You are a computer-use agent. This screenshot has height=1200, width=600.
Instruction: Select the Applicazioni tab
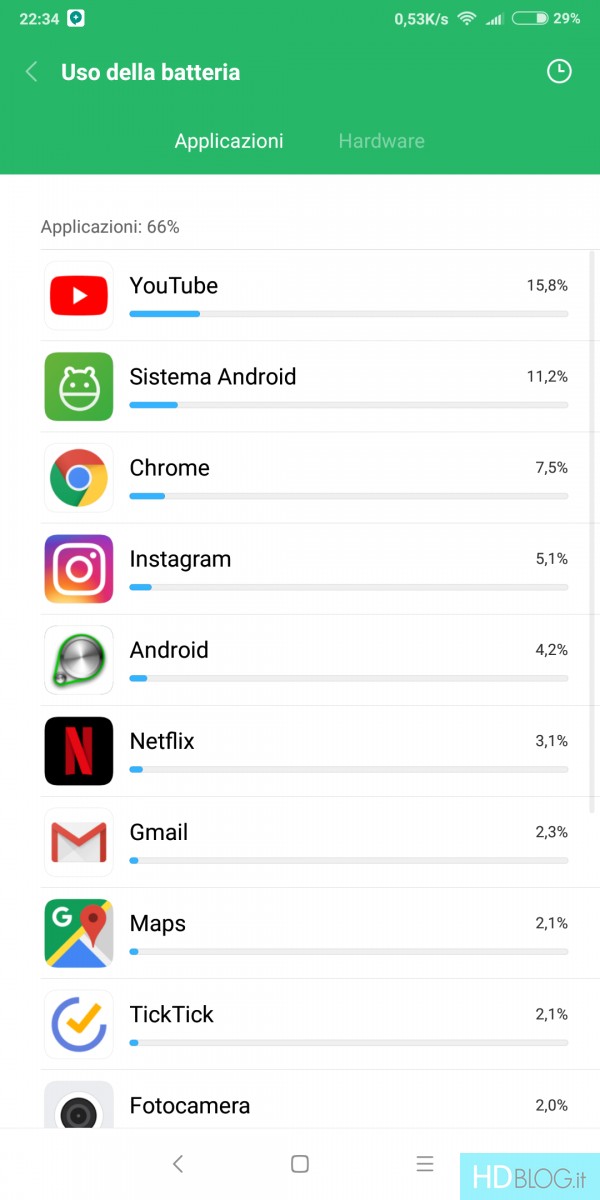(x=229, y=141)
